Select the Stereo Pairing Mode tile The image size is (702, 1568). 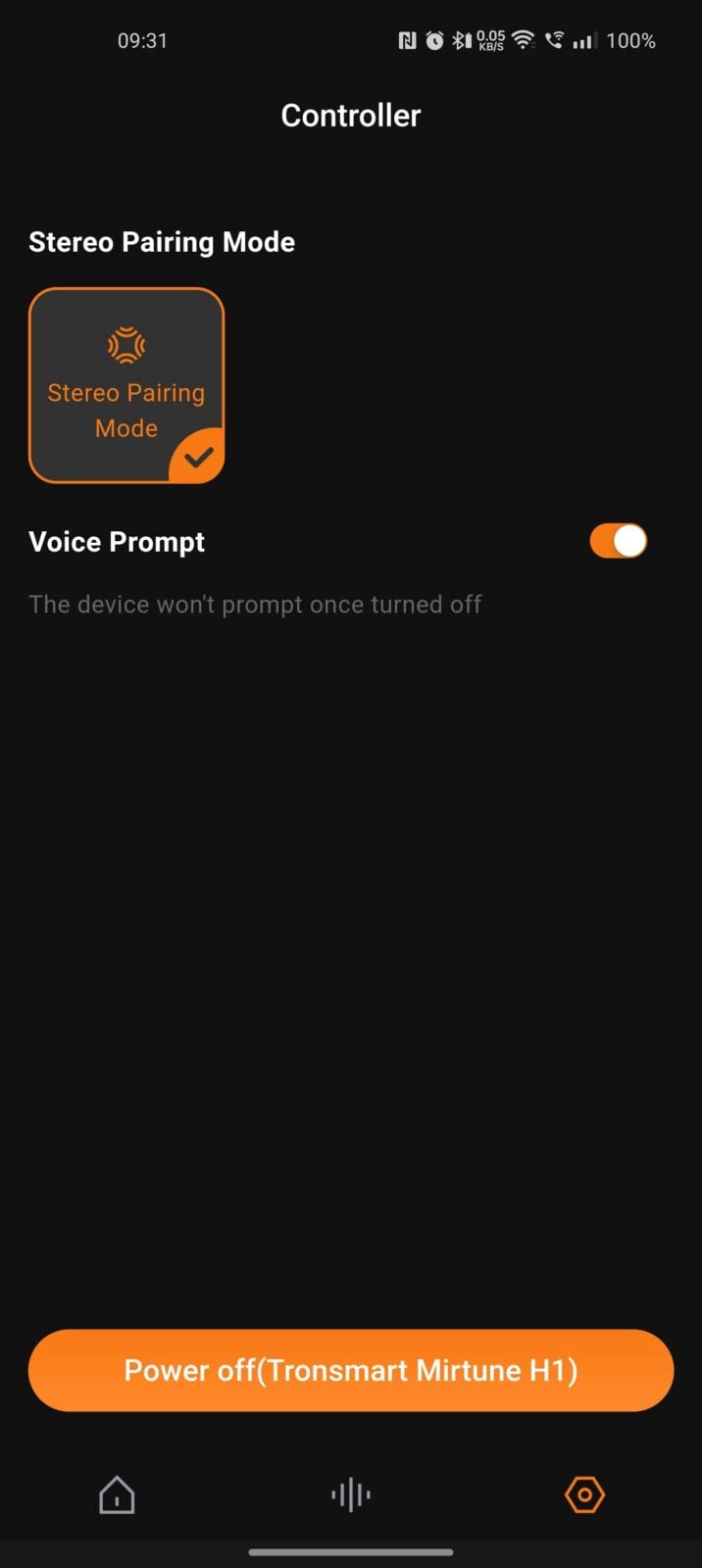pos(126,385)
